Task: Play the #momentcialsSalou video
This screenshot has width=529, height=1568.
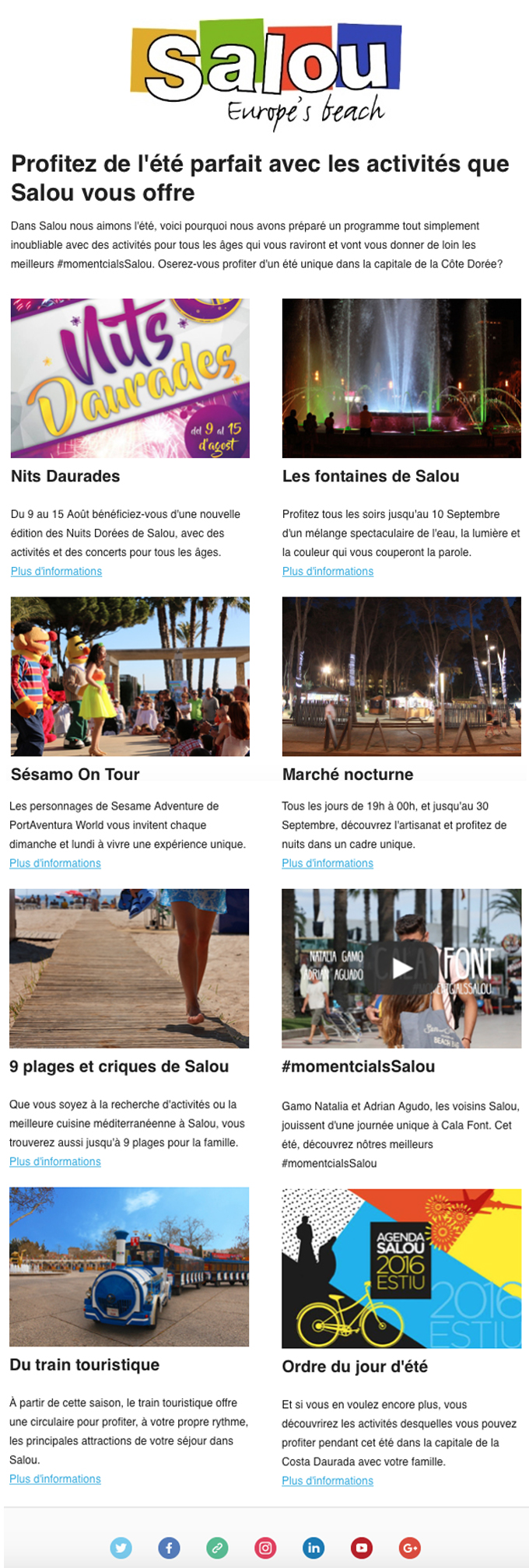Action: click(401, 968)
